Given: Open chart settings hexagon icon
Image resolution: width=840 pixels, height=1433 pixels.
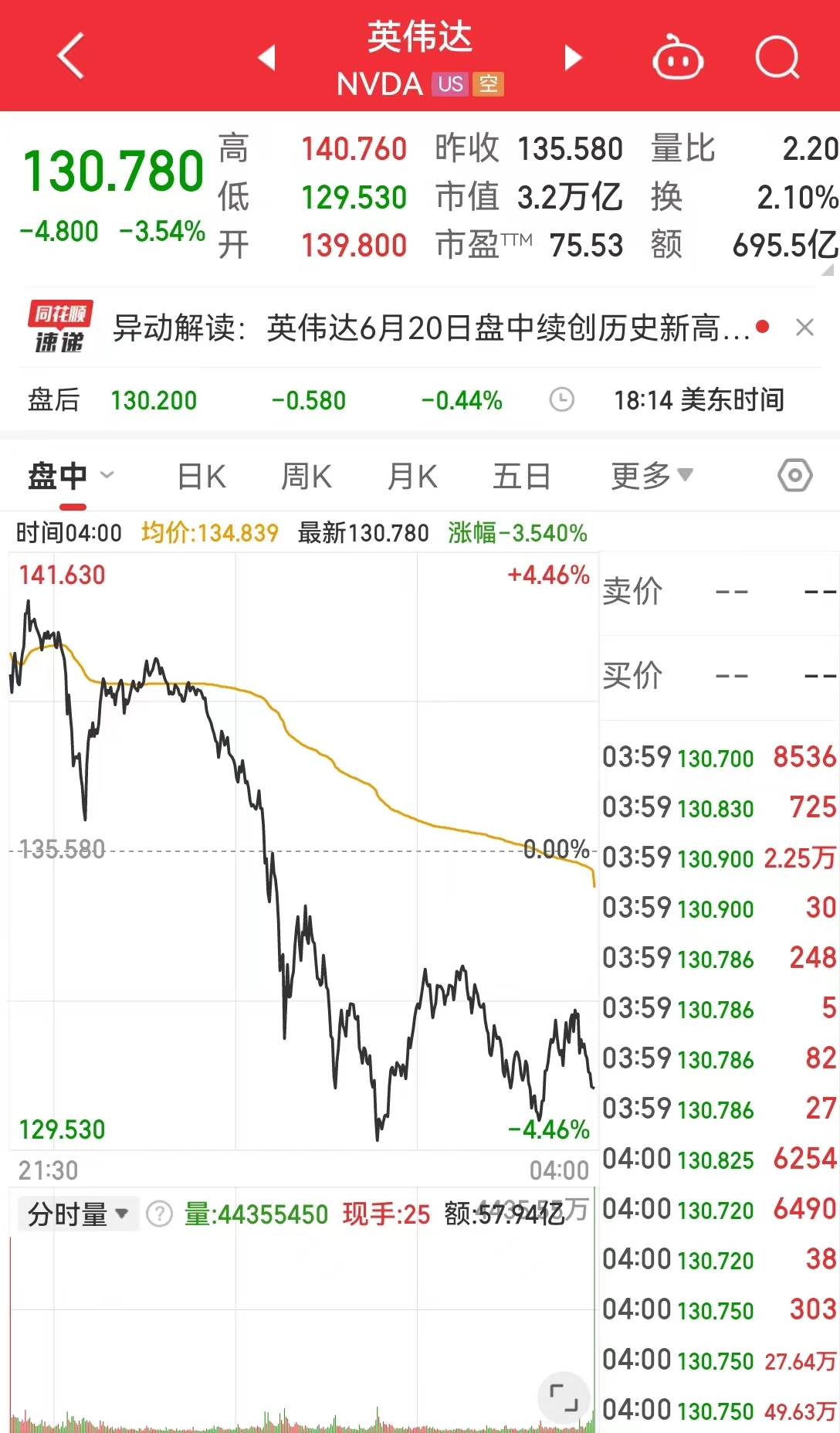Looking at the screenshot, I should click(794, 475).
